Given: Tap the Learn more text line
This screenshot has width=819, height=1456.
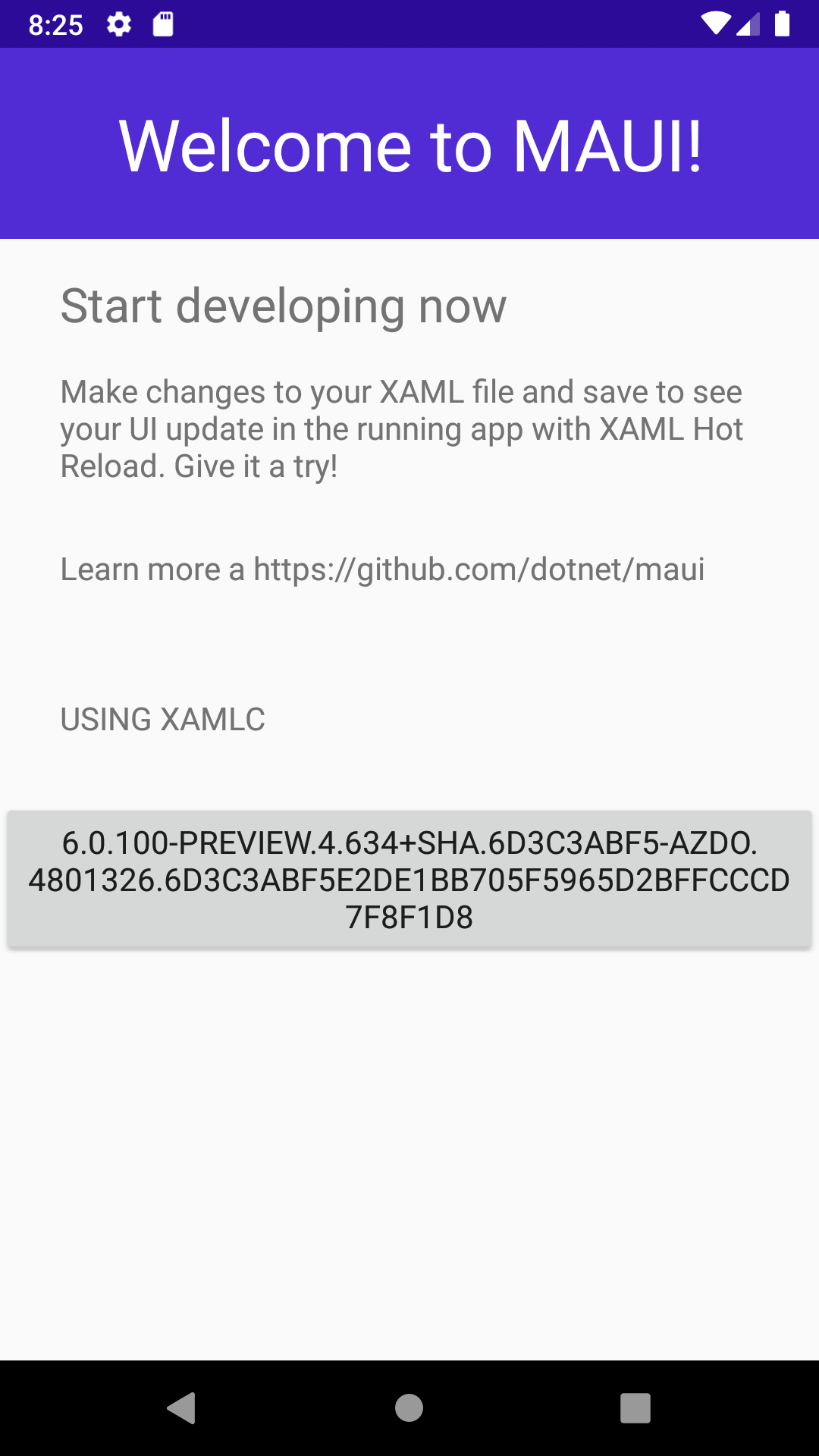Looking at the screenshot, I should pyautogui.click(x=383, y=569).
